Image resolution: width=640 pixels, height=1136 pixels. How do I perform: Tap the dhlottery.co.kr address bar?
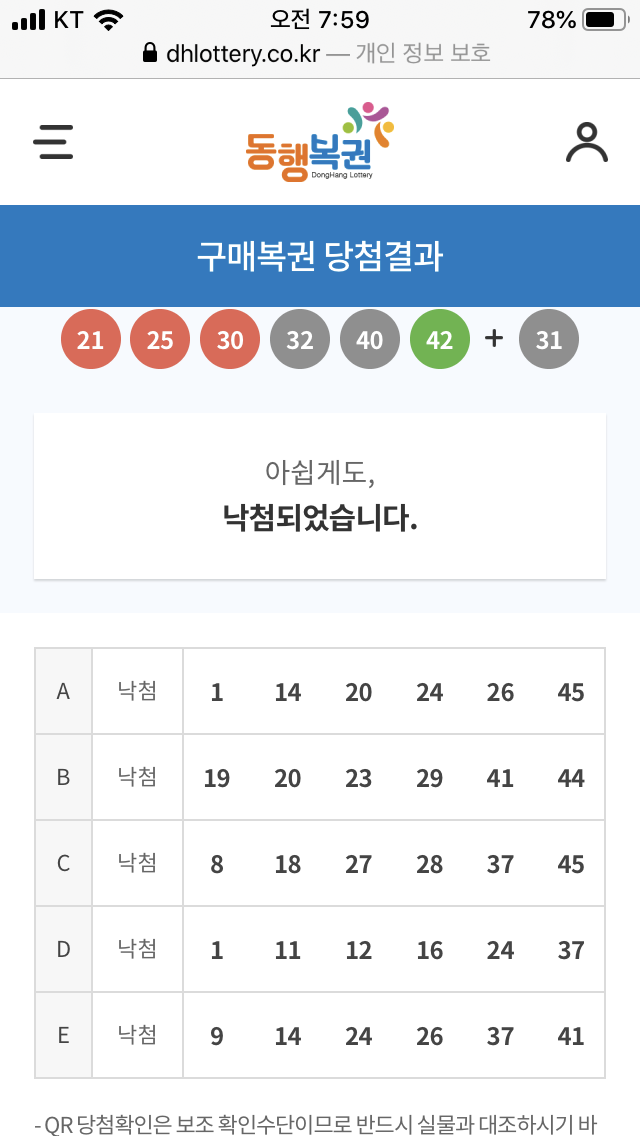[x=317, y=53]
